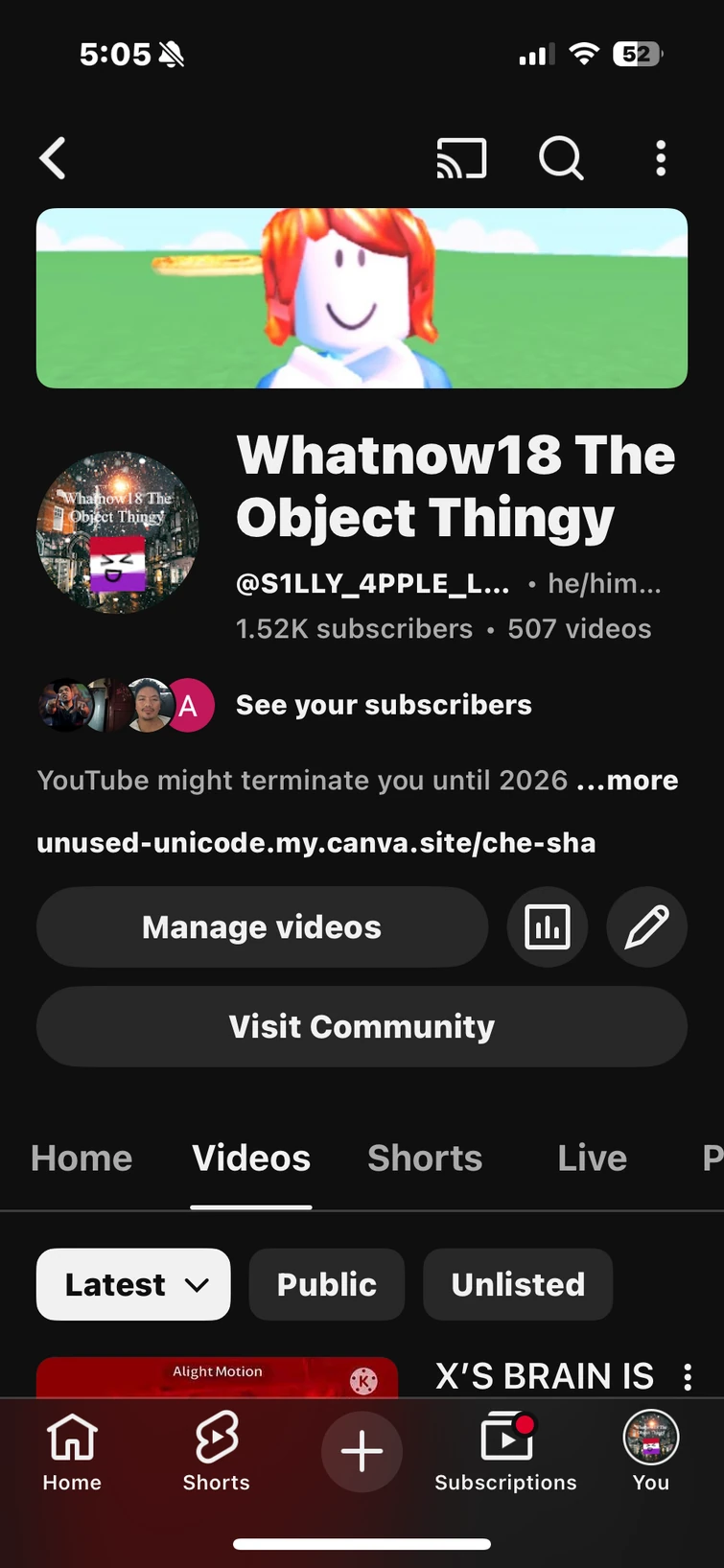This screenshot has height=1568, width=724.
Task: Filter videos by Public chip
Action: coord(326,1284)
